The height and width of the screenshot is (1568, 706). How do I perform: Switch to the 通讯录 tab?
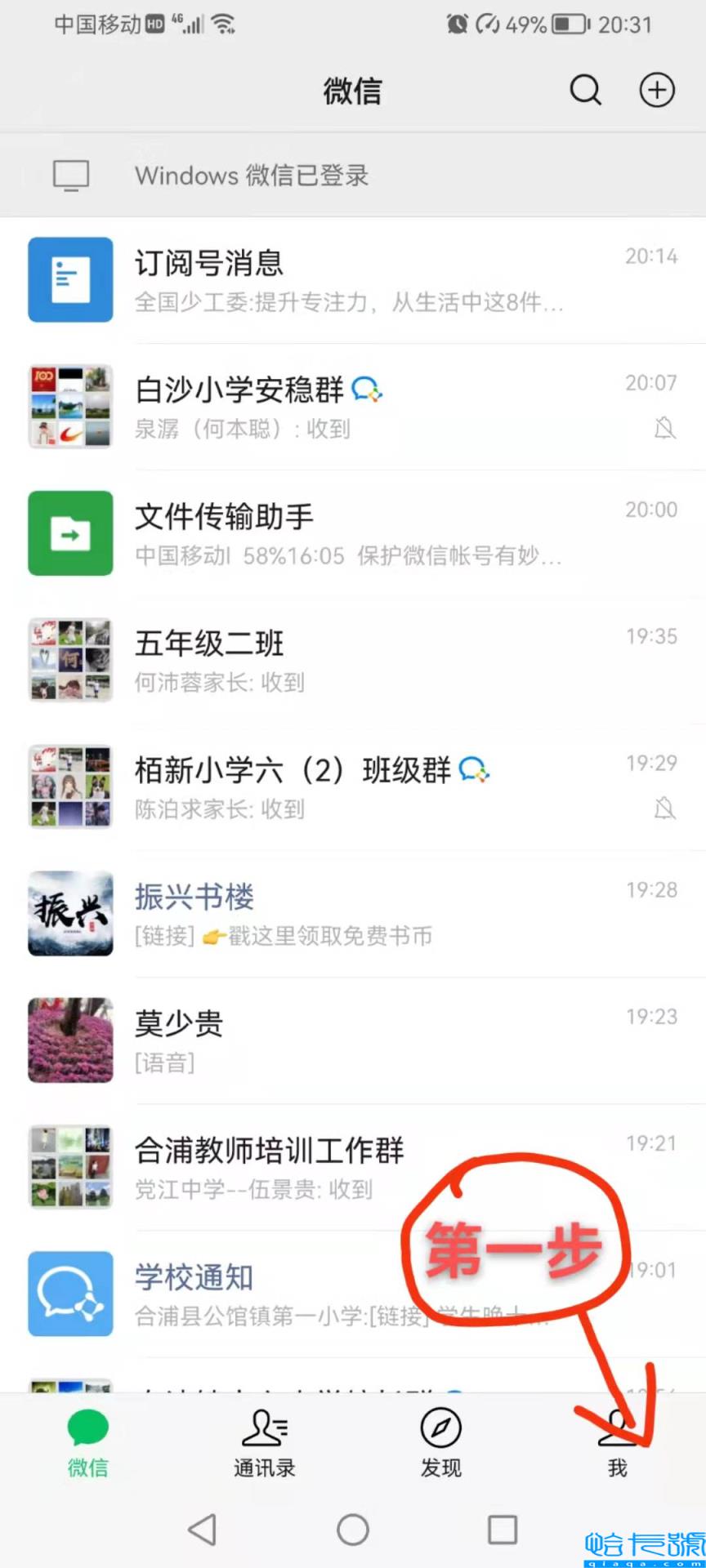click(264, 1441)
